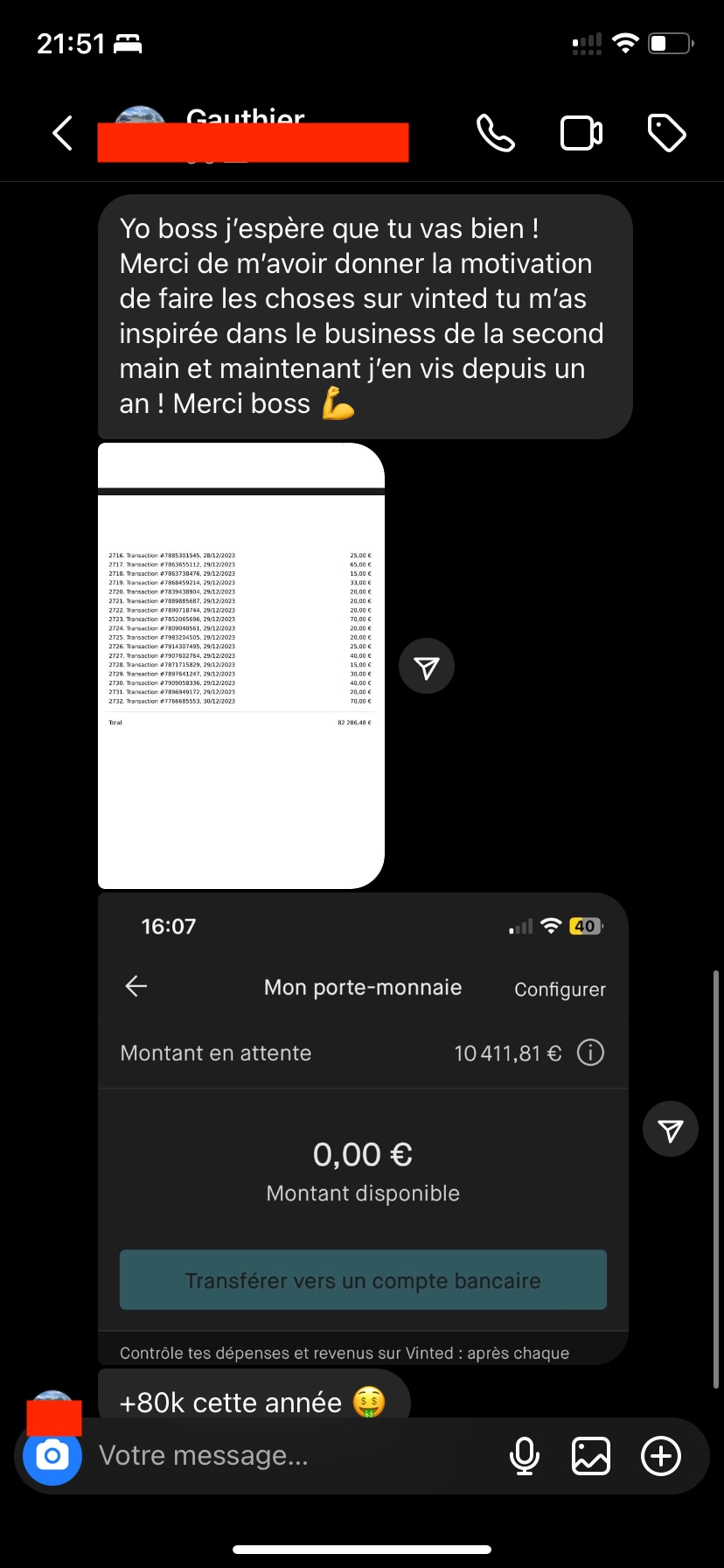Screen dimensions: 724x1568
Task: Start a video call with Gauthier
Action: pyautogui.click(x=581, y=133)
